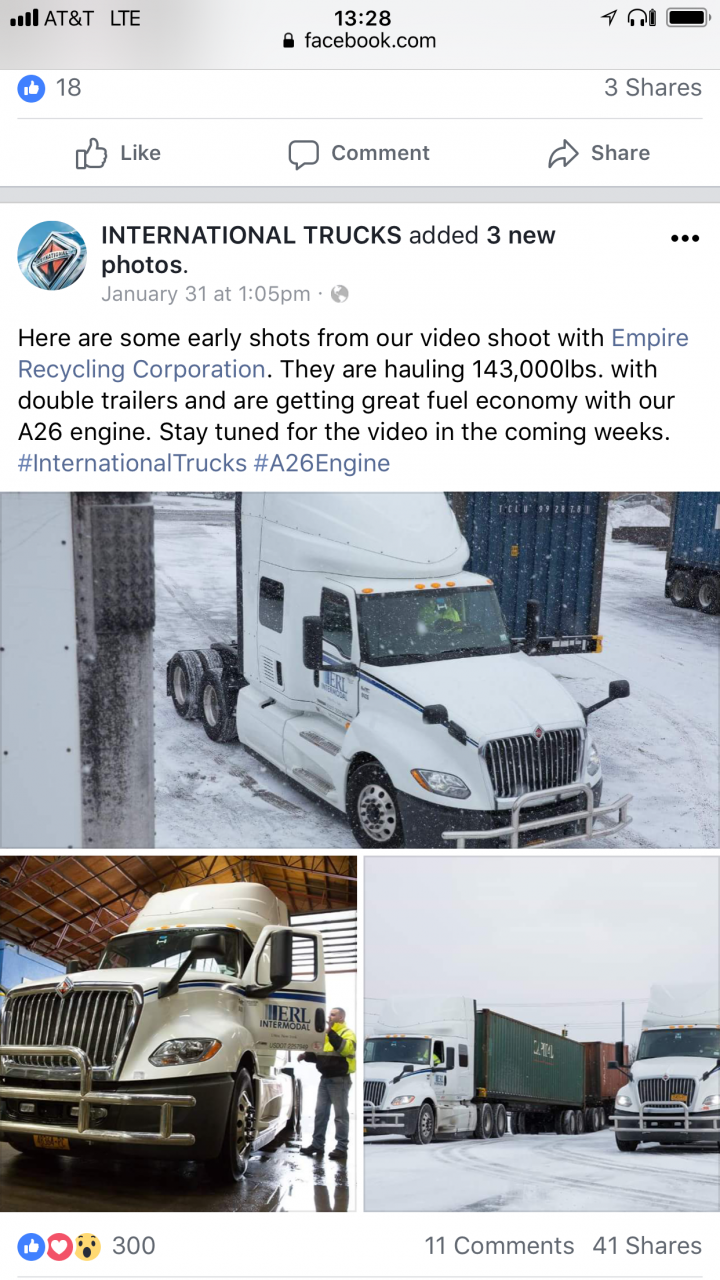Open the Empire Recycling Corporation link
The width and height of the screenshot is (720, 1280).
click(353, 353)
